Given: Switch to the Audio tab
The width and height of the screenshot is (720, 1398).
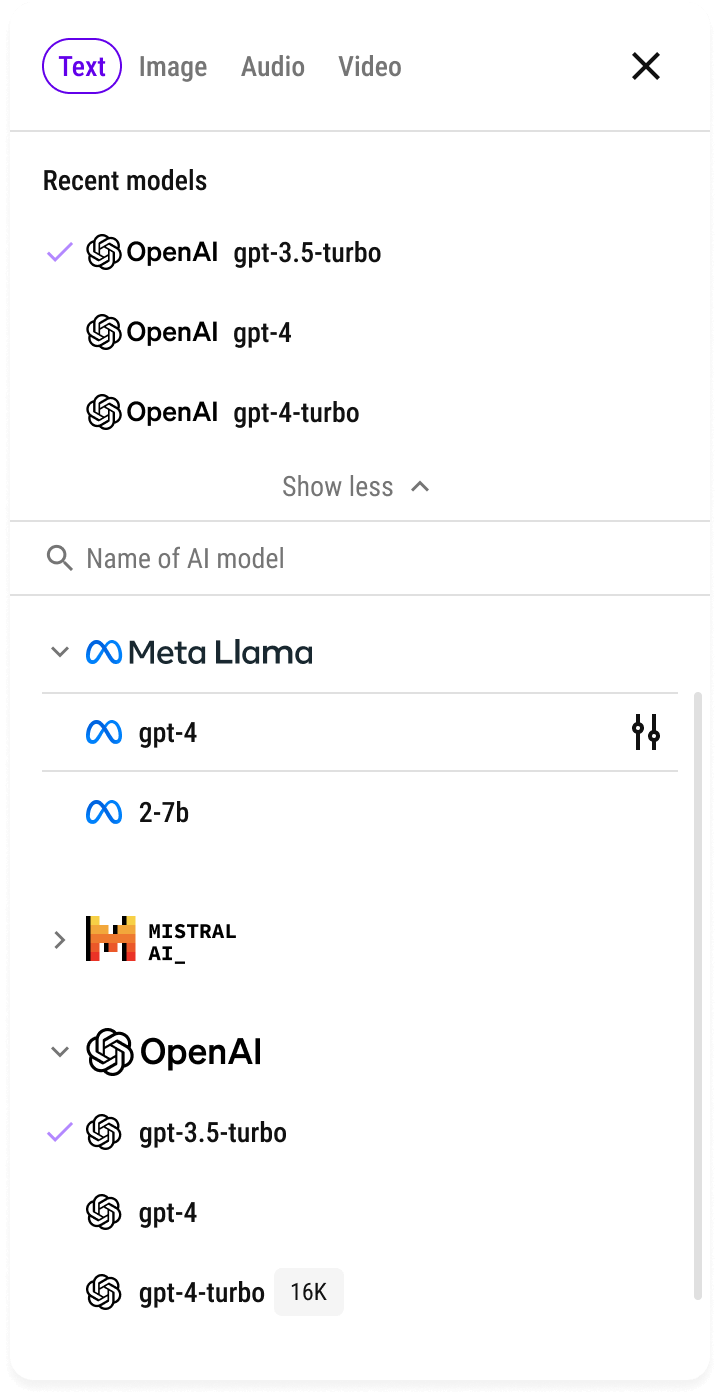Looking at the screenshot, I should coord(273,67).
